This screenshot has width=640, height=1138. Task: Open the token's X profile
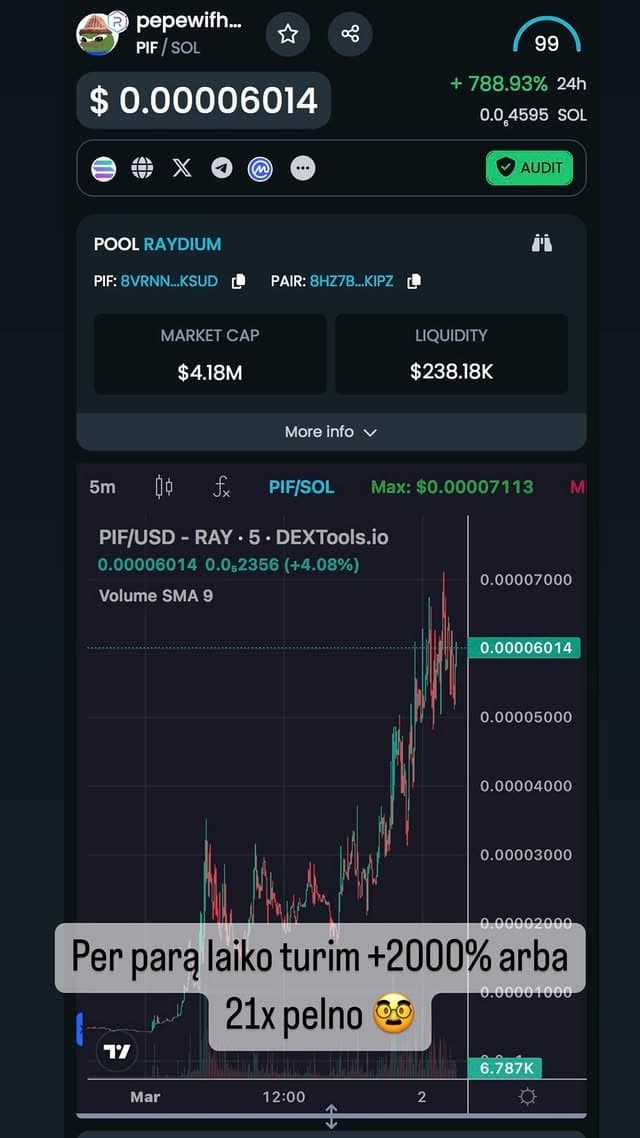tap(182, 168)
